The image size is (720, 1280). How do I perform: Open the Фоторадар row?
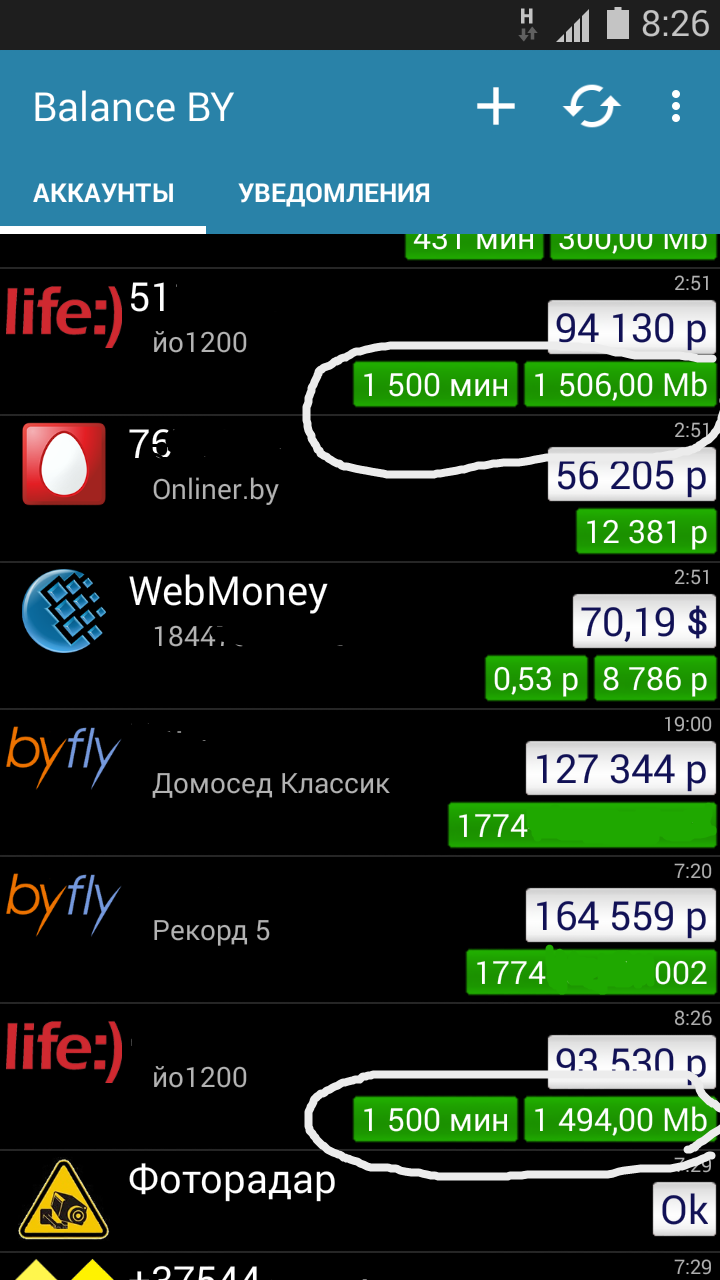[360, 1200]
